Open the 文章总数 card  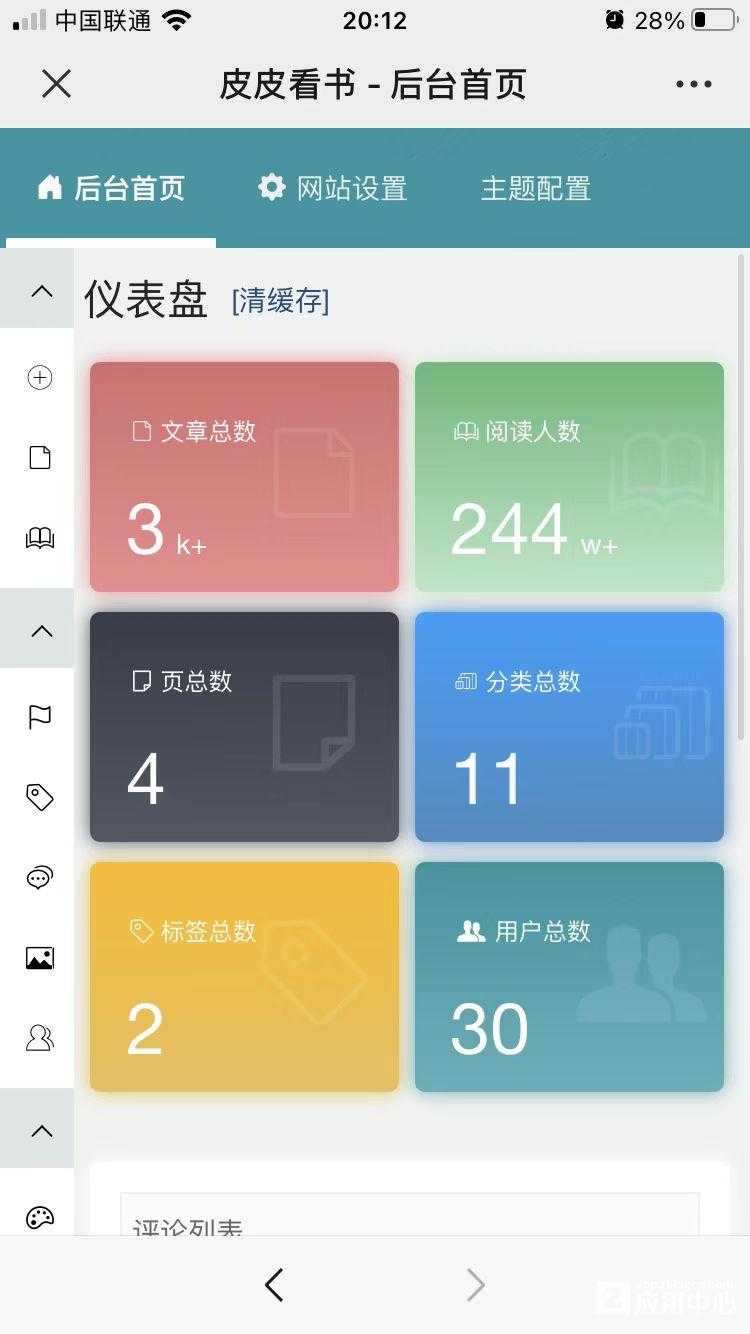(244, 477)
